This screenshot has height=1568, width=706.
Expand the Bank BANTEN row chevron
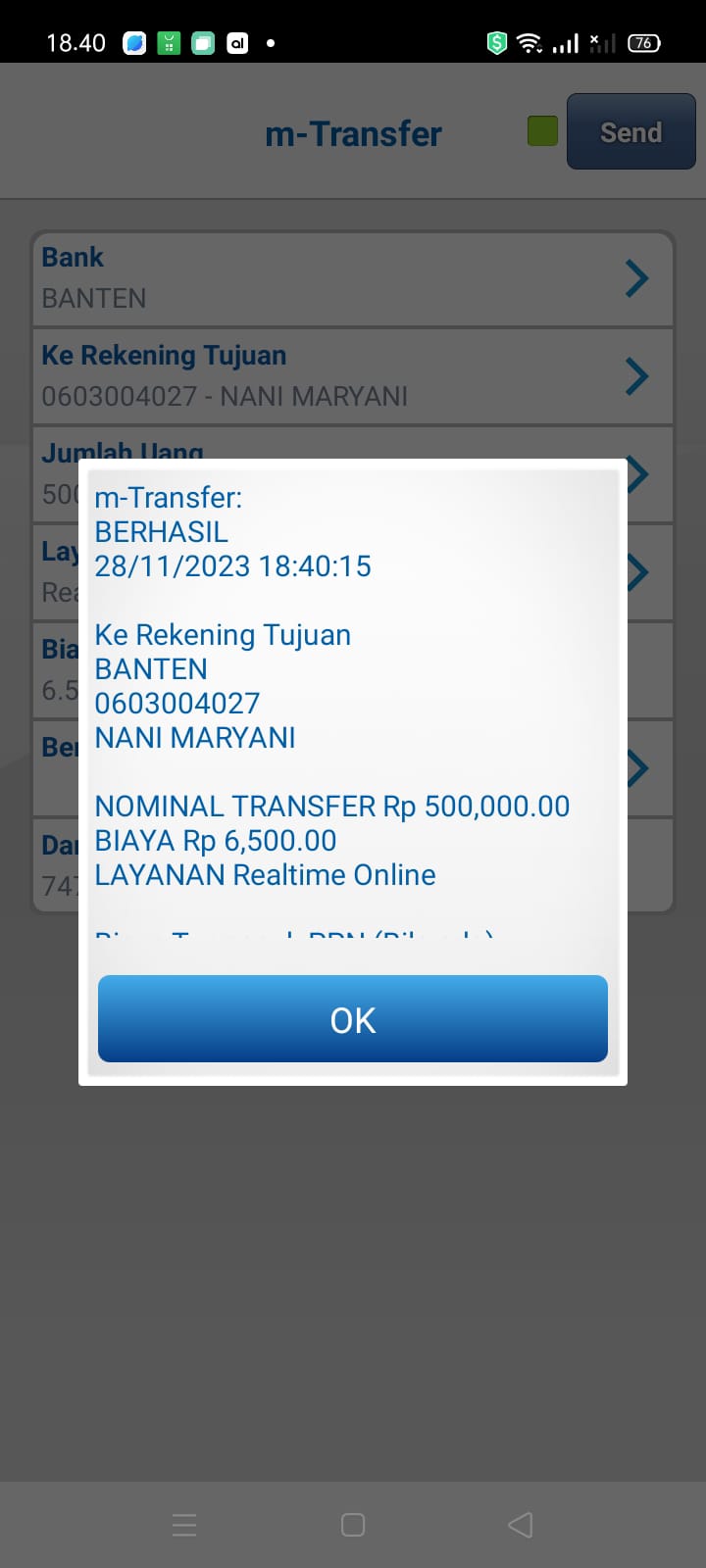tap(637, 278)
